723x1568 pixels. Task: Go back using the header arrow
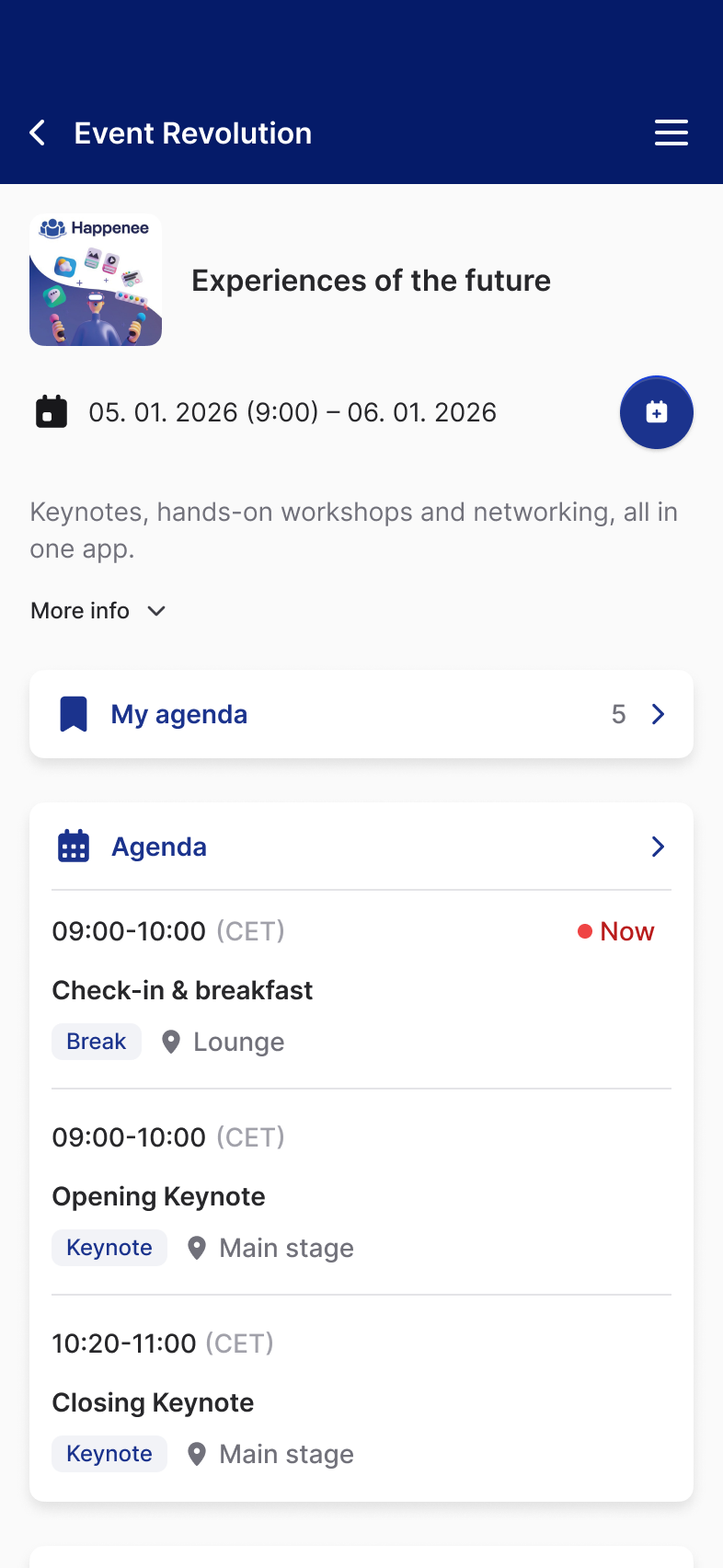(38, 133)
